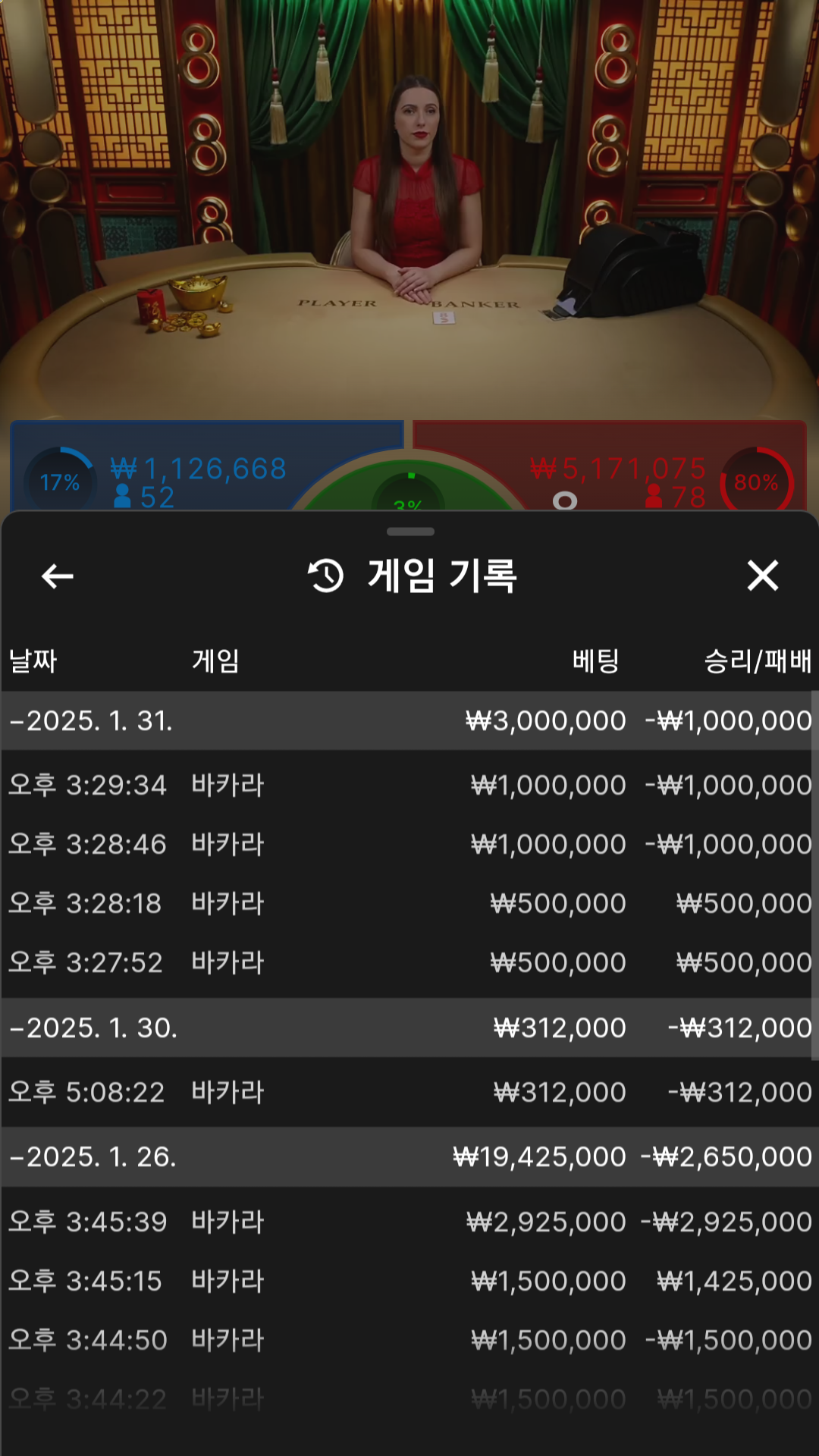Collapse the 2025. 1. 31. date group
This screenshot has width=819, height=1456.
point(91,720)
